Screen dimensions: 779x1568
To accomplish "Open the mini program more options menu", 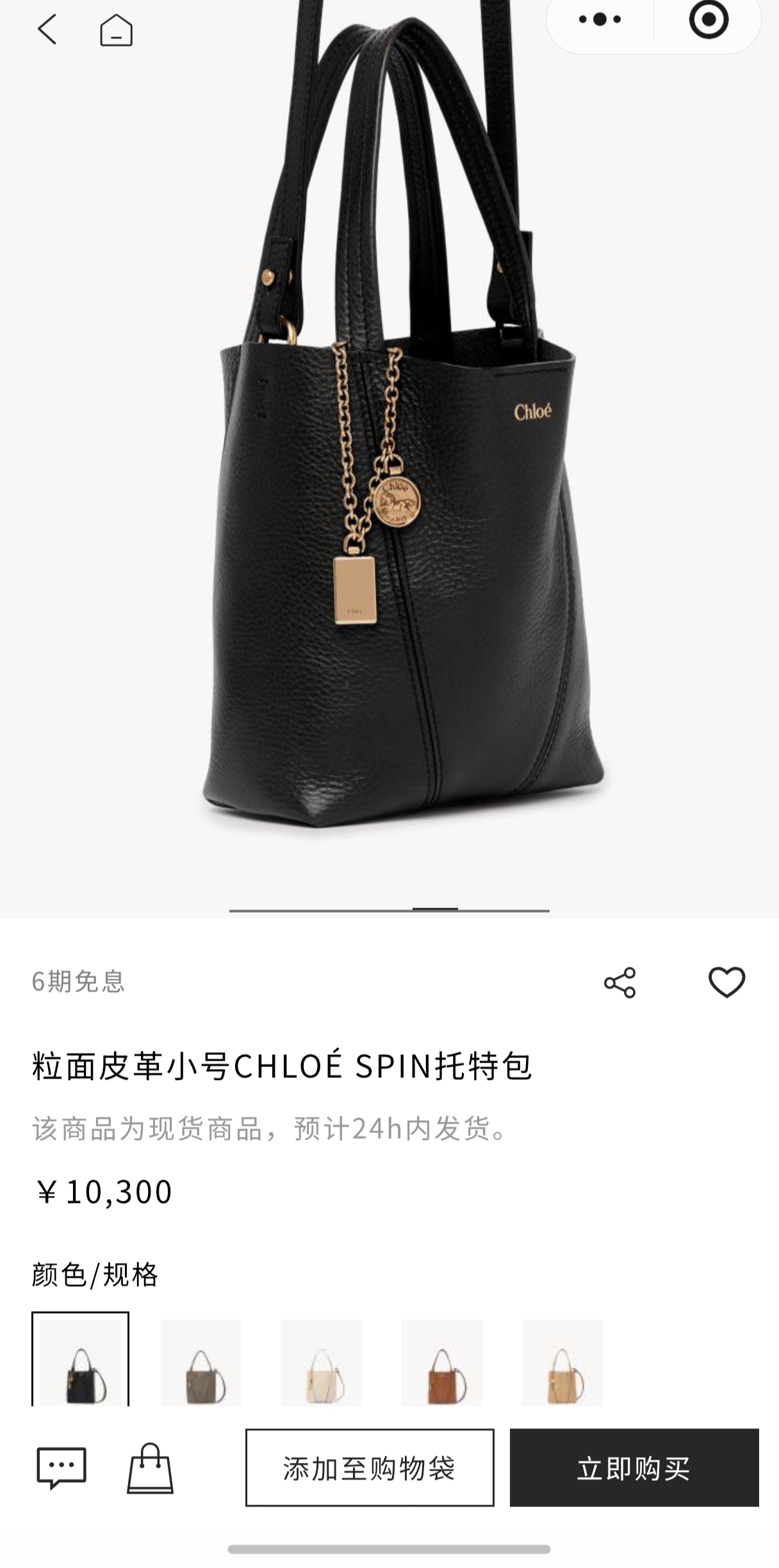I will click(x=600, y=19).
